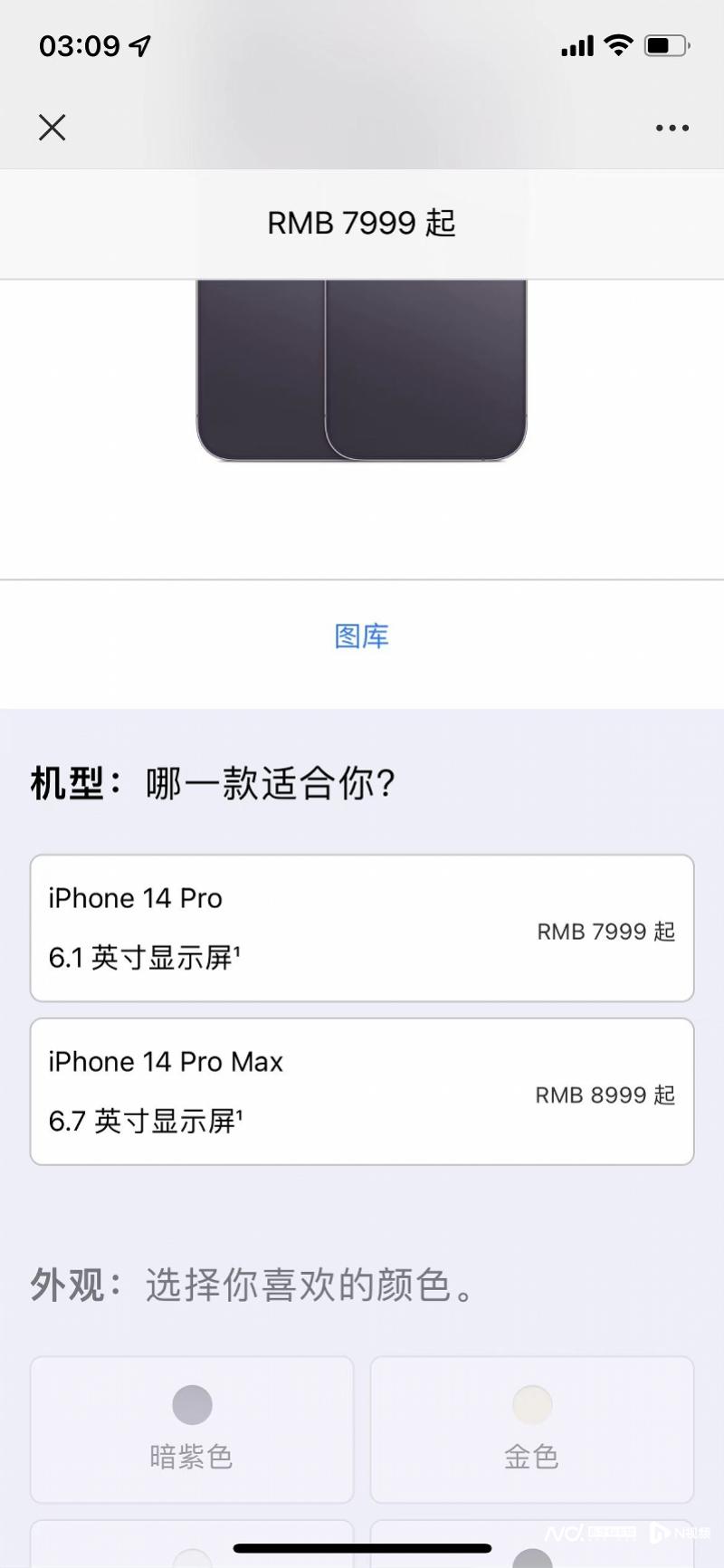Tap the deep purple color swatch circle
724x1568 pixels.
point(191,1404)
